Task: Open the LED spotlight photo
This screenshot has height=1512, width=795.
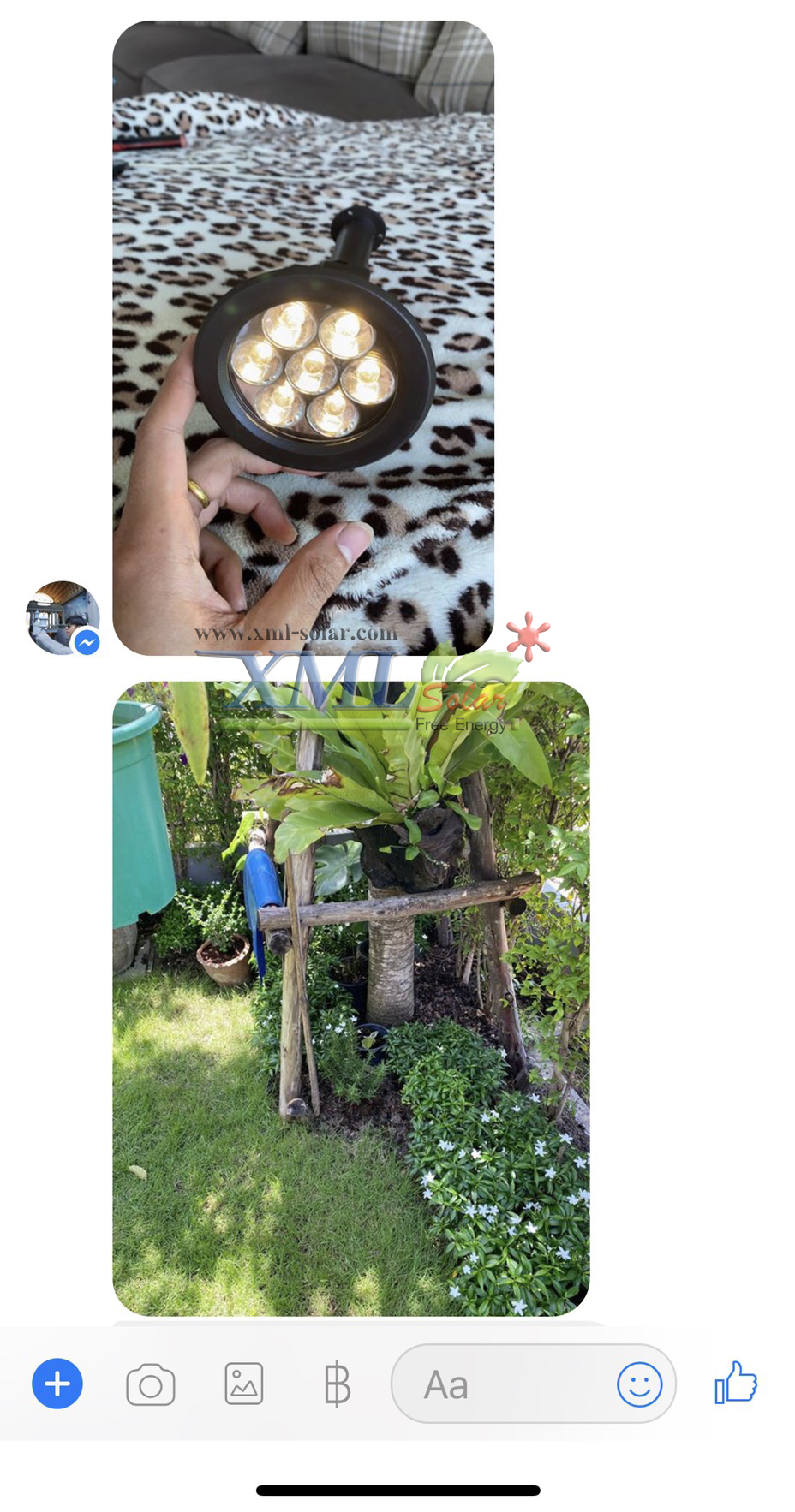Action: coord(303,337)
